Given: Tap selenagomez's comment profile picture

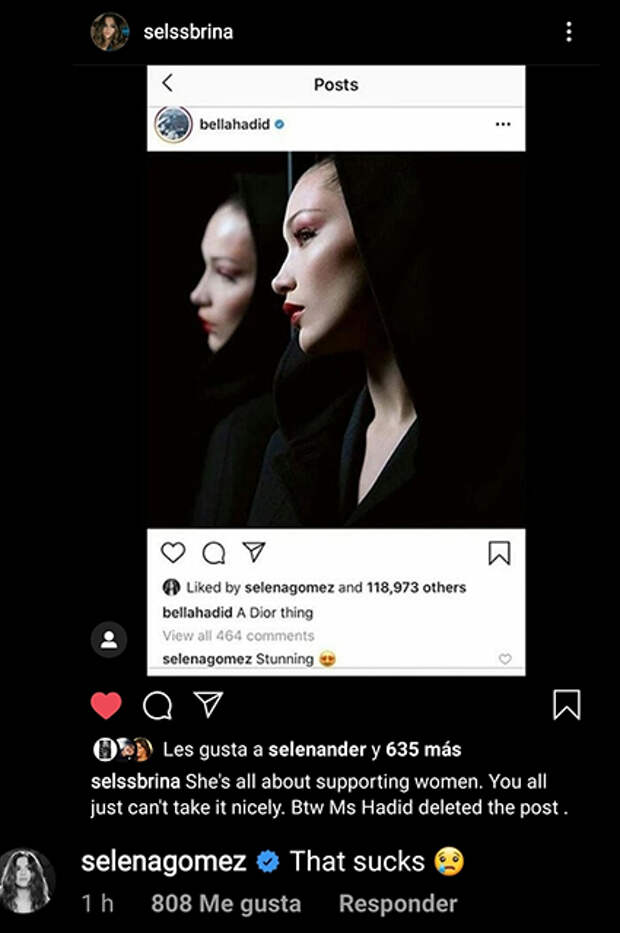Looking at the screenshot, I should [27, 880].
